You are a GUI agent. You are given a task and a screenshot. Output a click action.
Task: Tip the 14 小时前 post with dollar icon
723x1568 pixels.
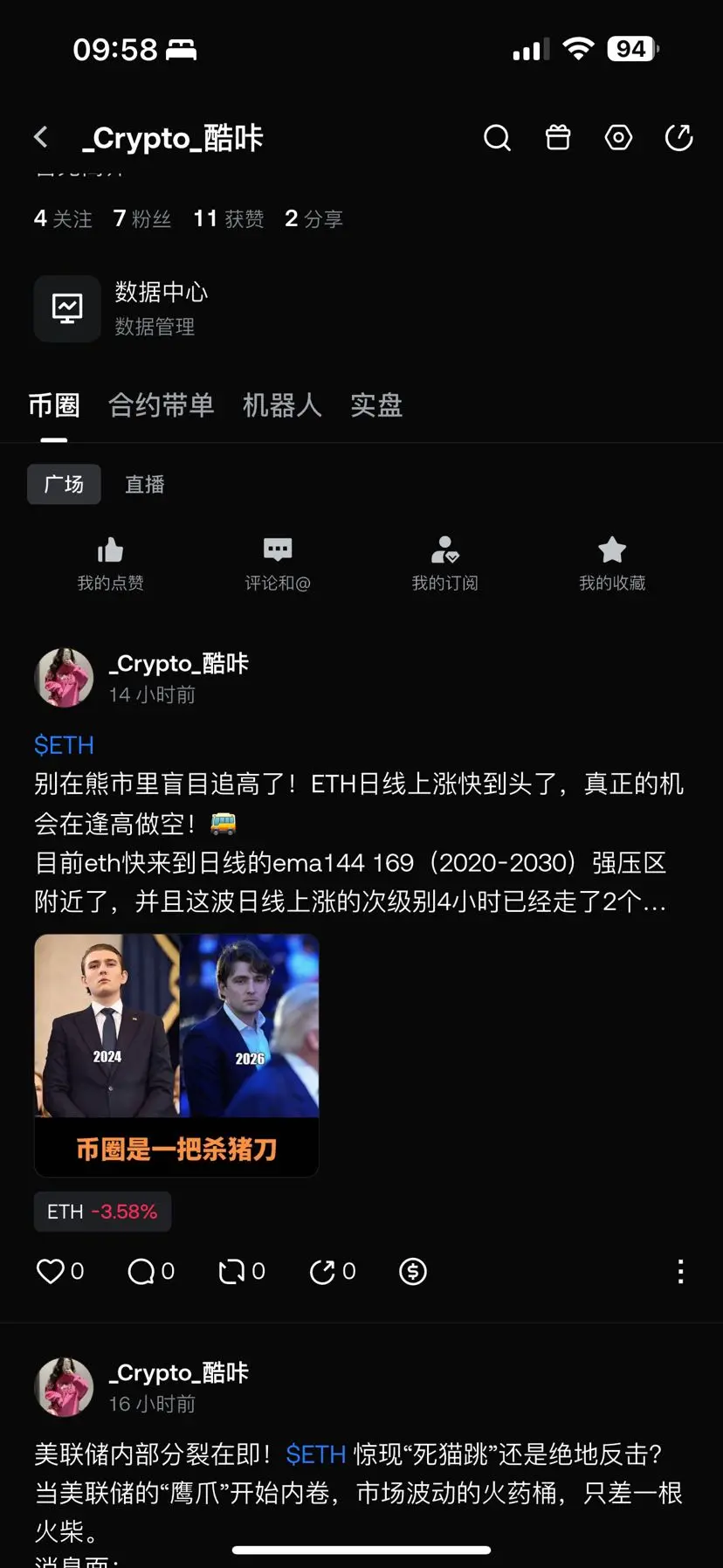(413, 1271)
